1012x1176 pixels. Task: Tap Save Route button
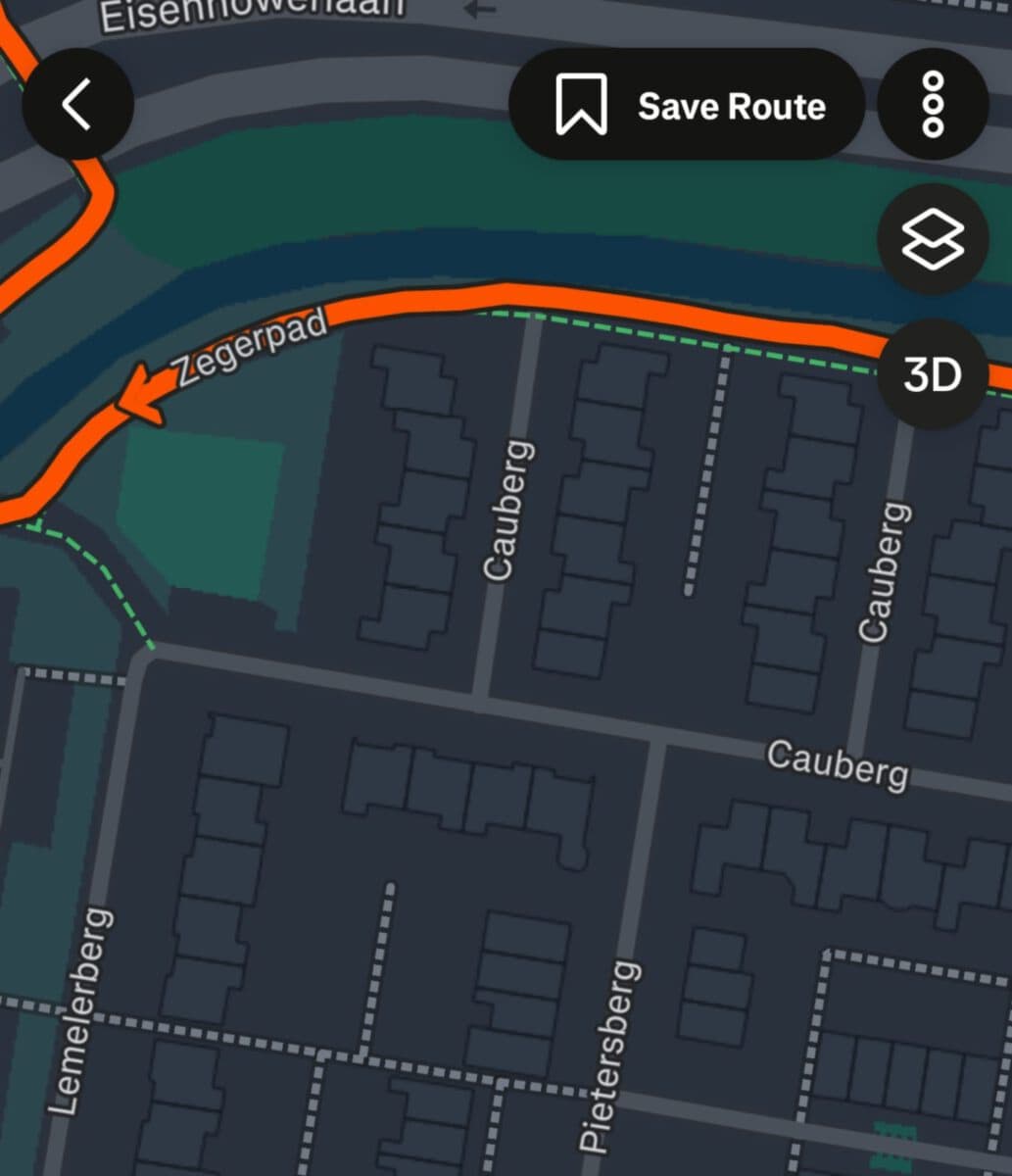coord(687,105)
